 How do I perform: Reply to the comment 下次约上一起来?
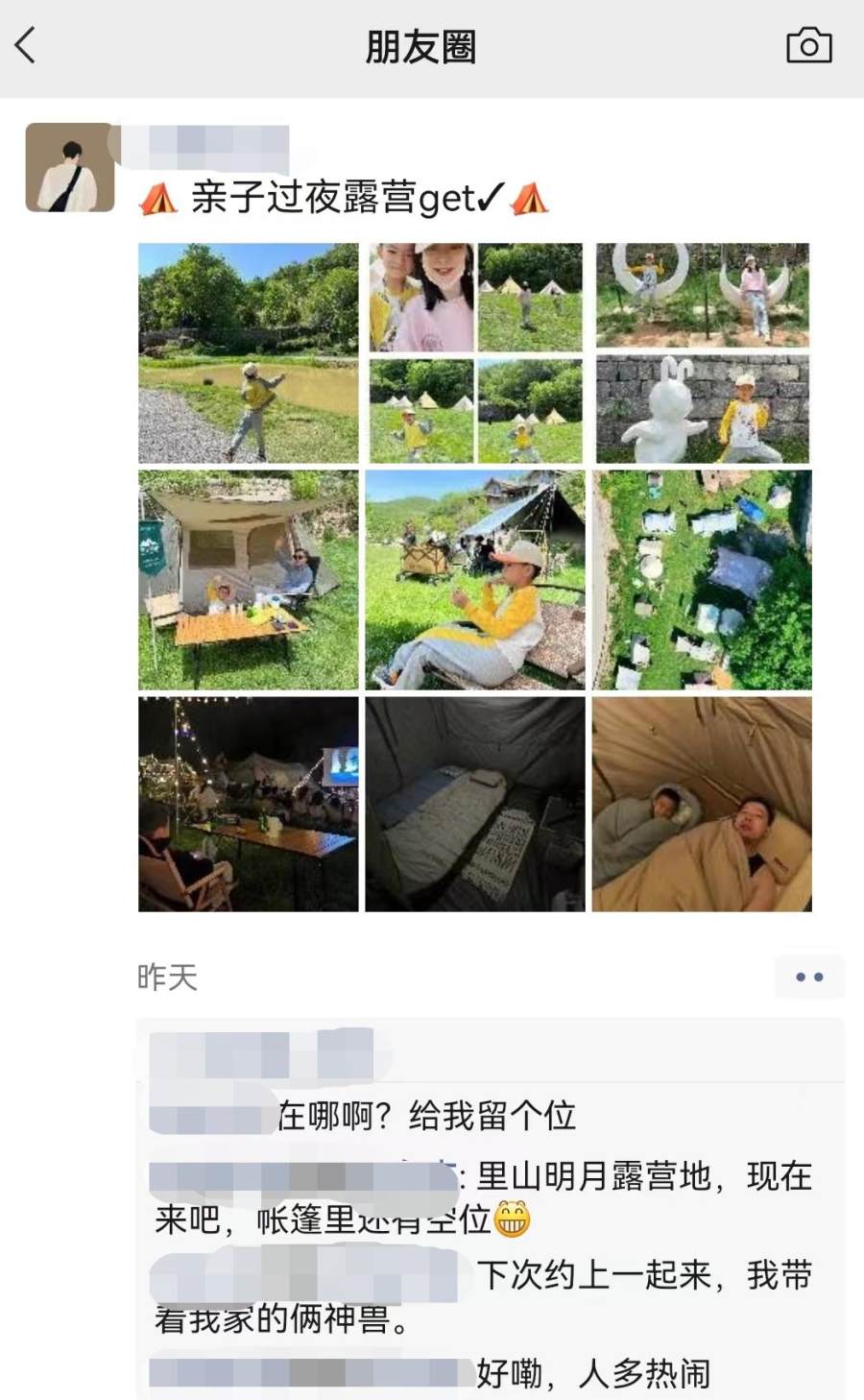pyautogui.click(x=643, y=1276)
